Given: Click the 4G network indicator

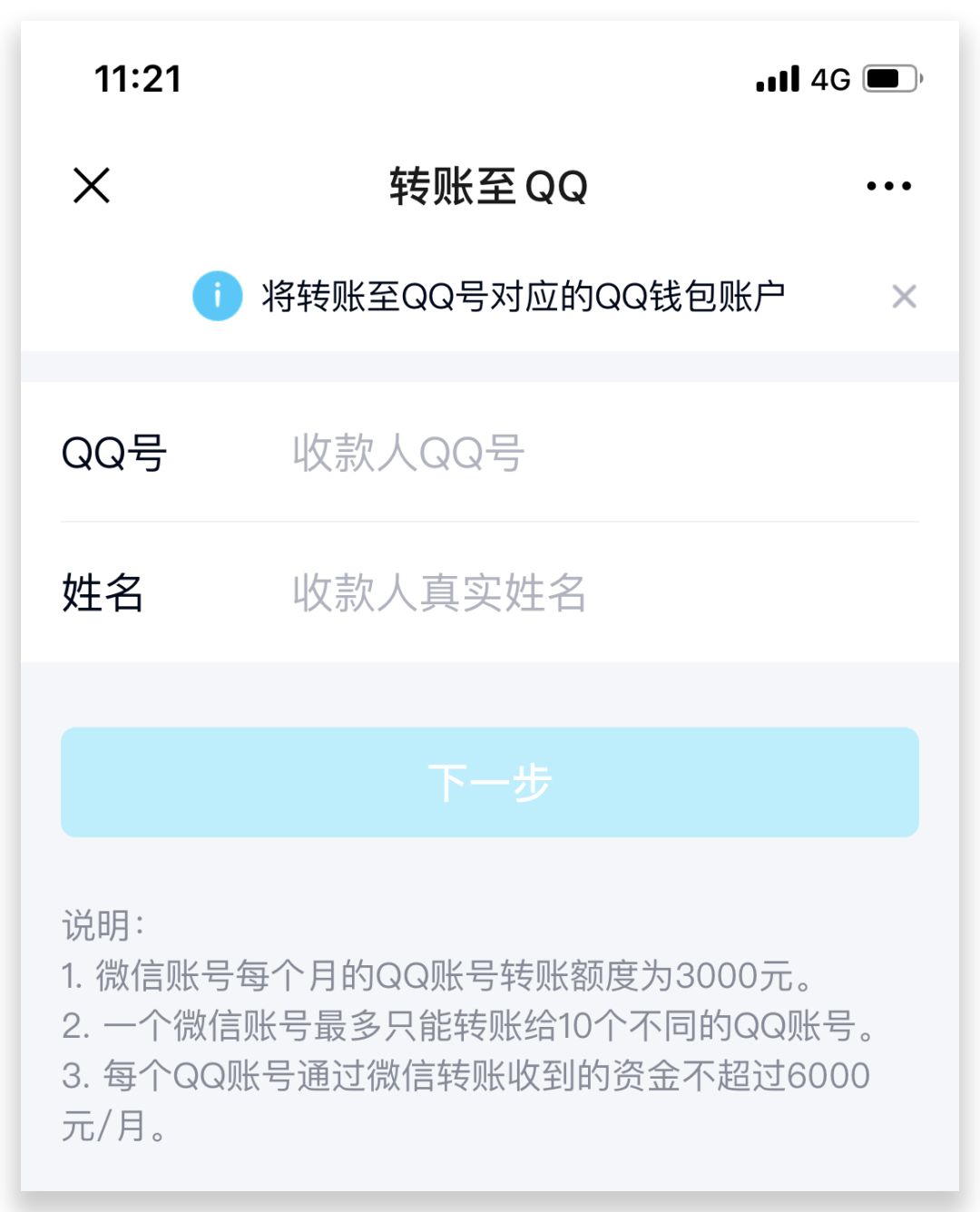Looking at the screenshot, I should click(x=828, y=80).
